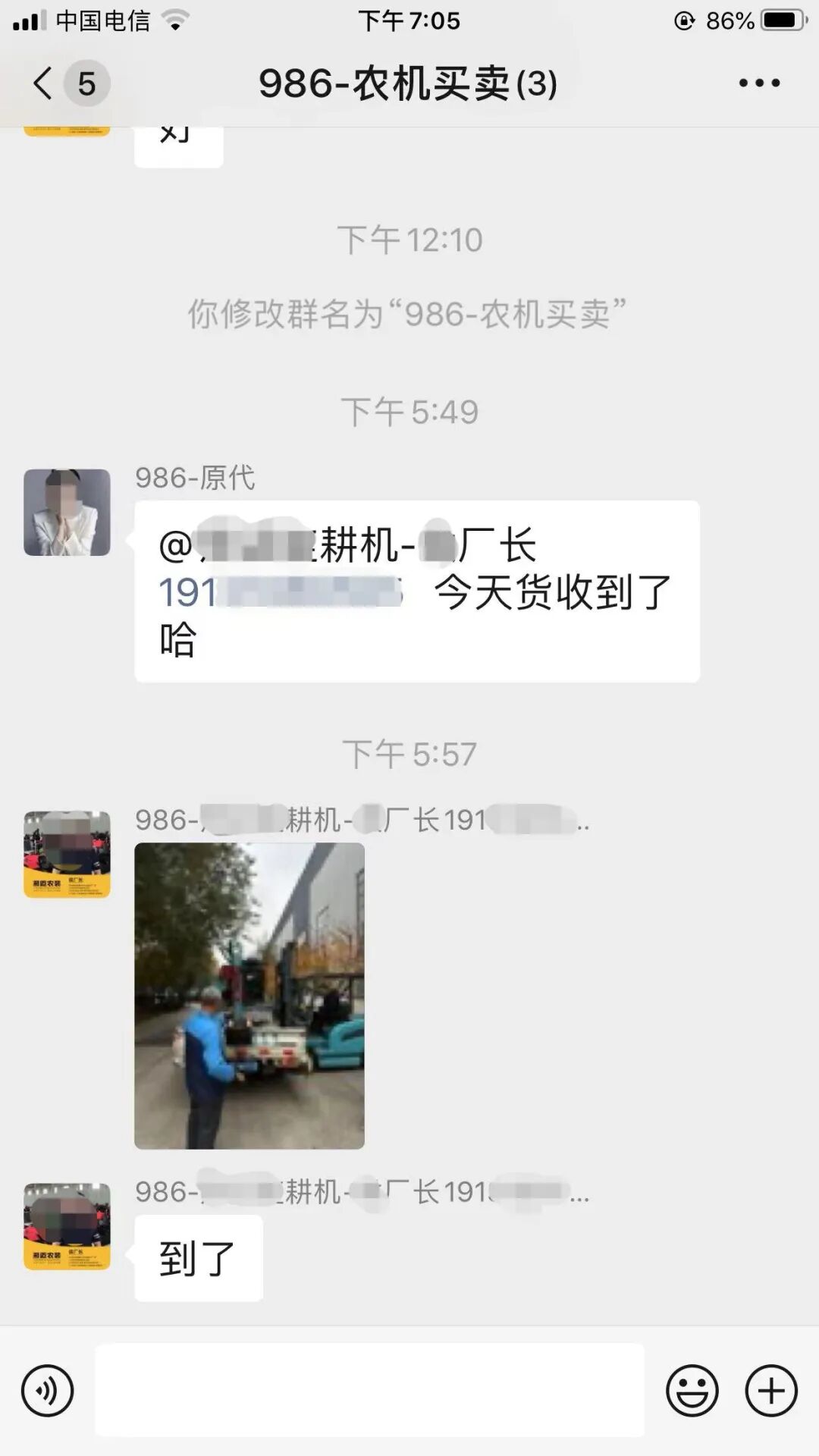819x1456 pixels.
Task: Open 986-原代's profile avatar
Action: pyautogui.click(x=67, y=513)
